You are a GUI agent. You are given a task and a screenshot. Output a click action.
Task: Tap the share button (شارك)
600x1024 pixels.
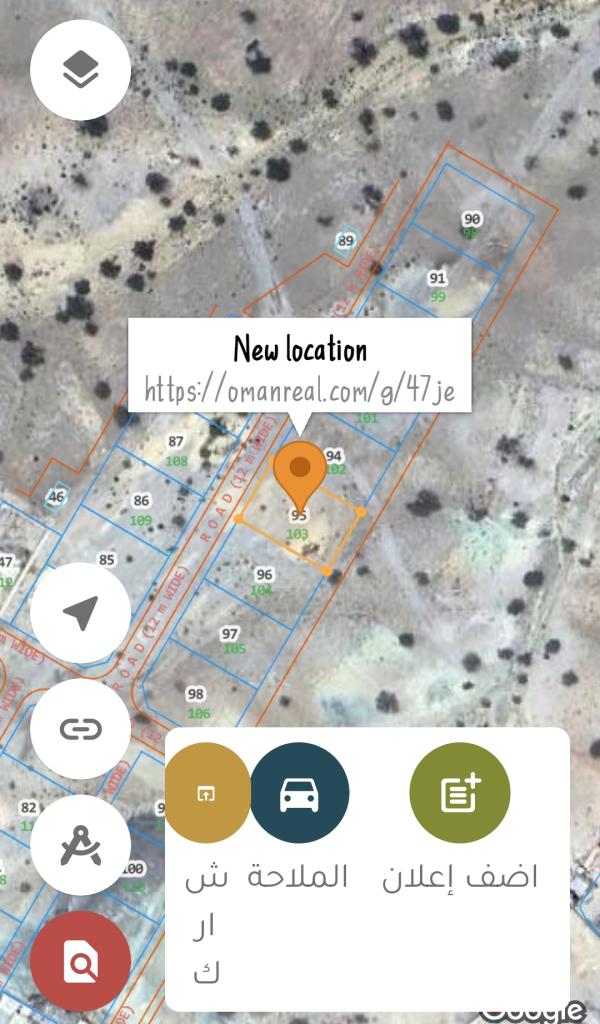(x=206, y=794)
